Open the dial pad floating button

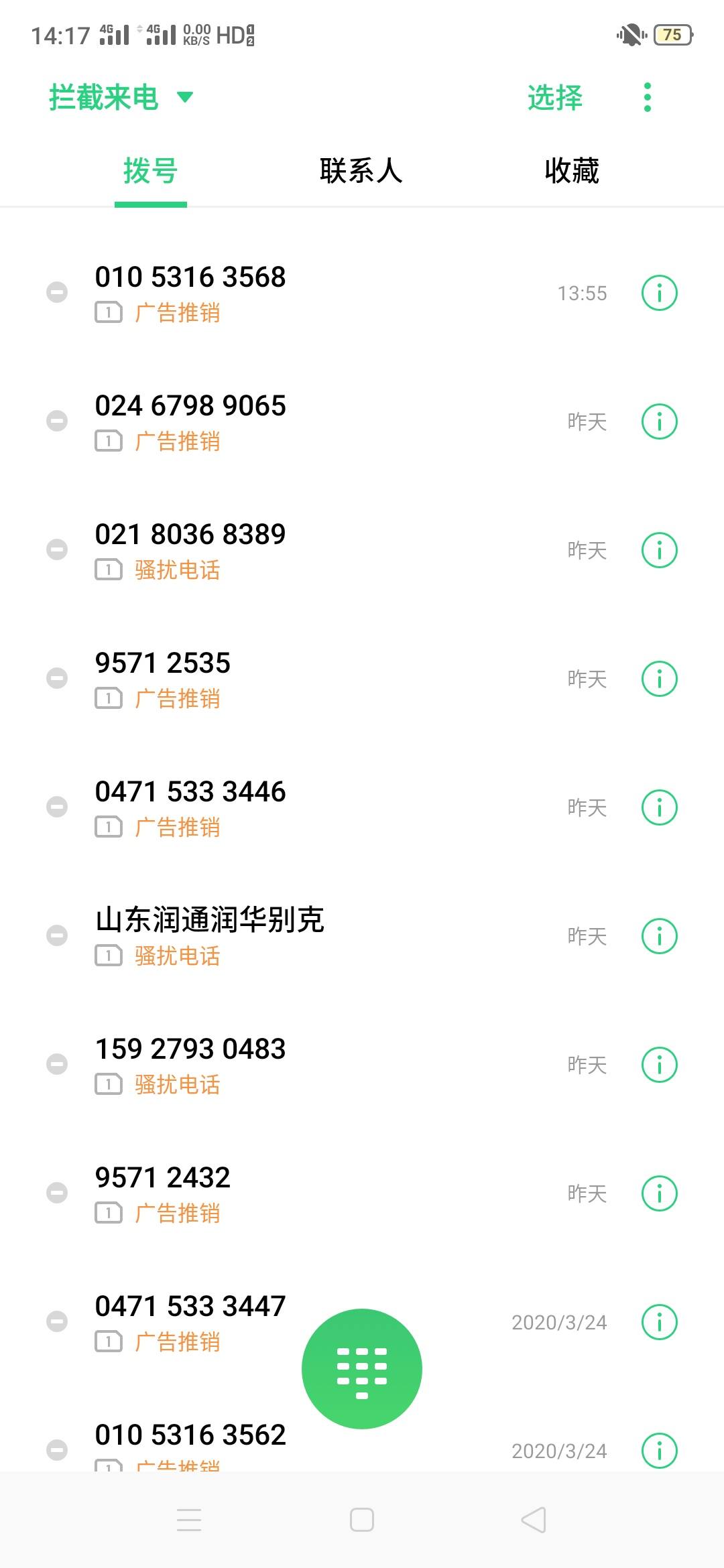click(x=362, y=1369)
